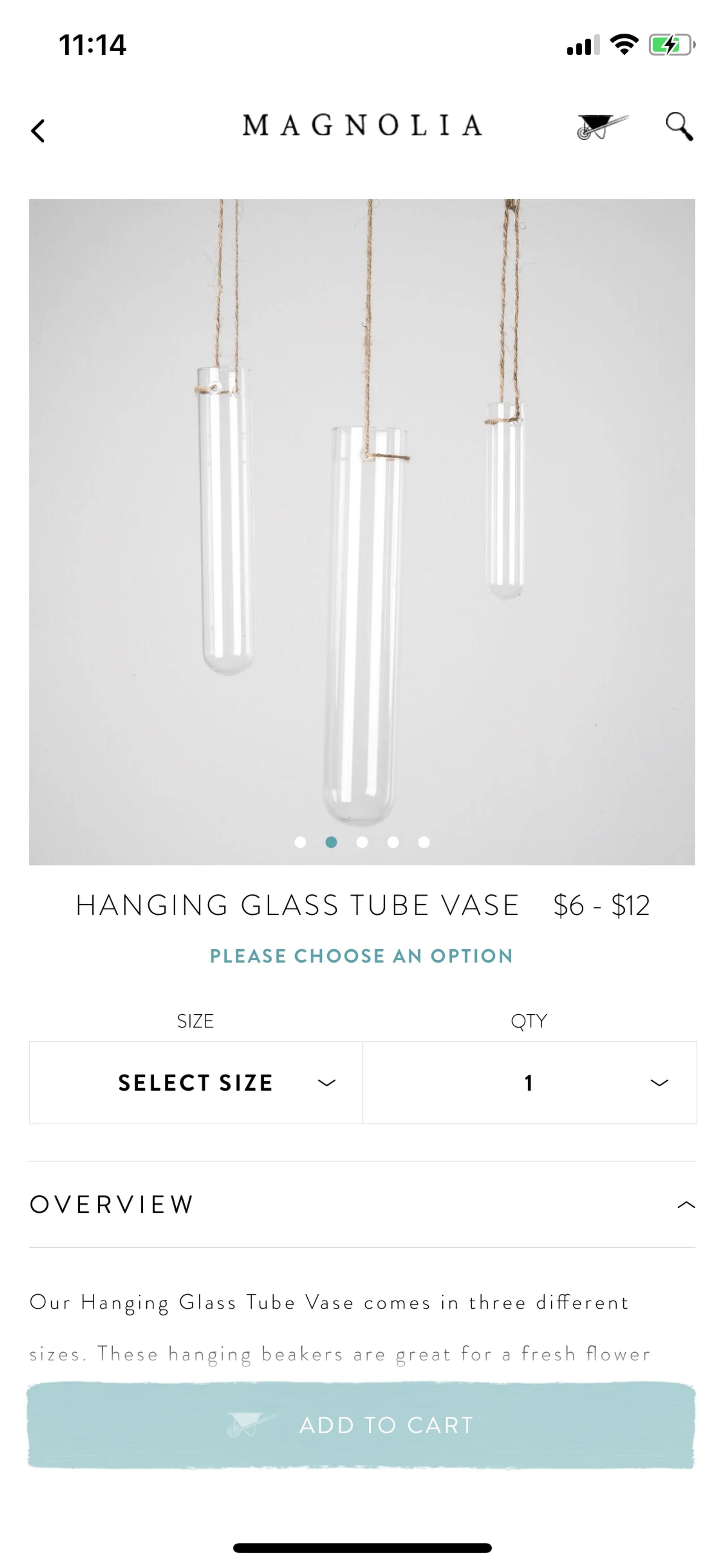Tap Add to Cart button
The height and width of the screenshot is (1568, 724).
362,1425
